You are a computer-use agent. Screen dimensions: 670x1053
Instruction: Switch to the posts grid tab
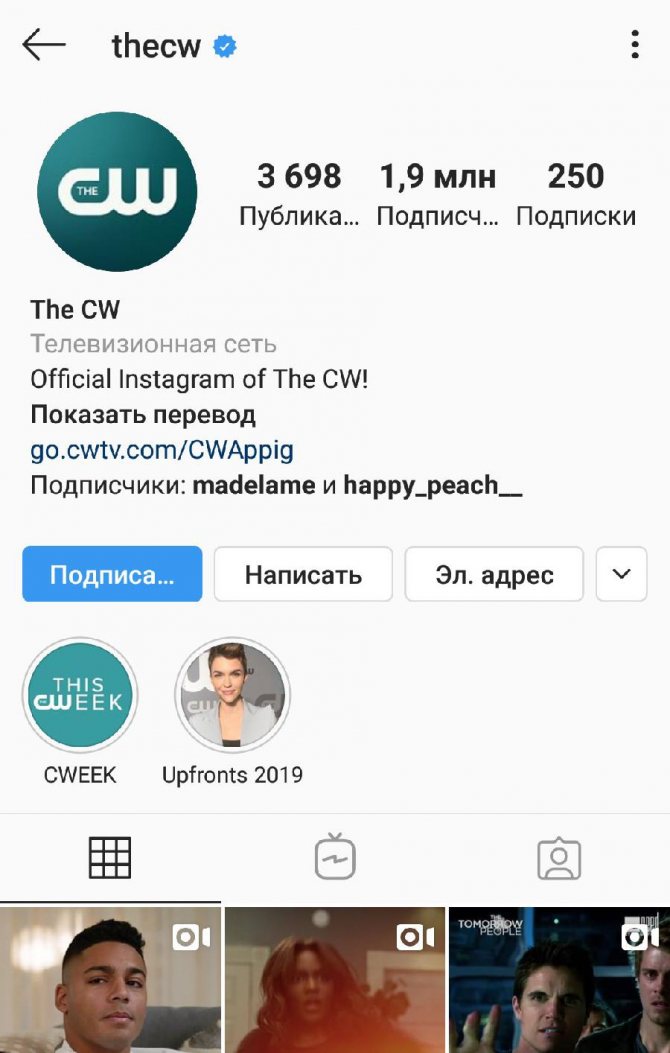(x=110, y=858)
